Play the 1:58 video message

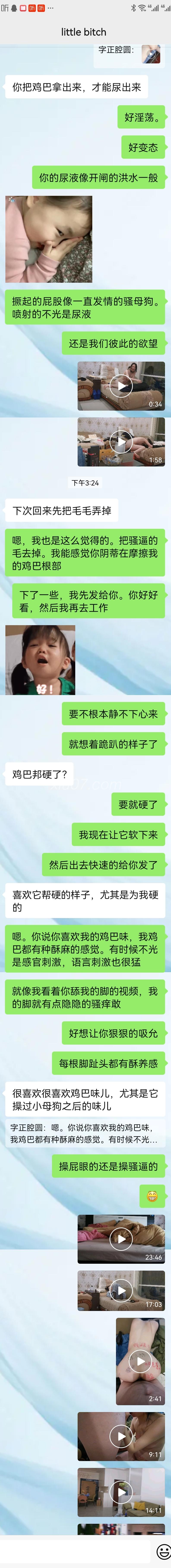tap(121, 442)
